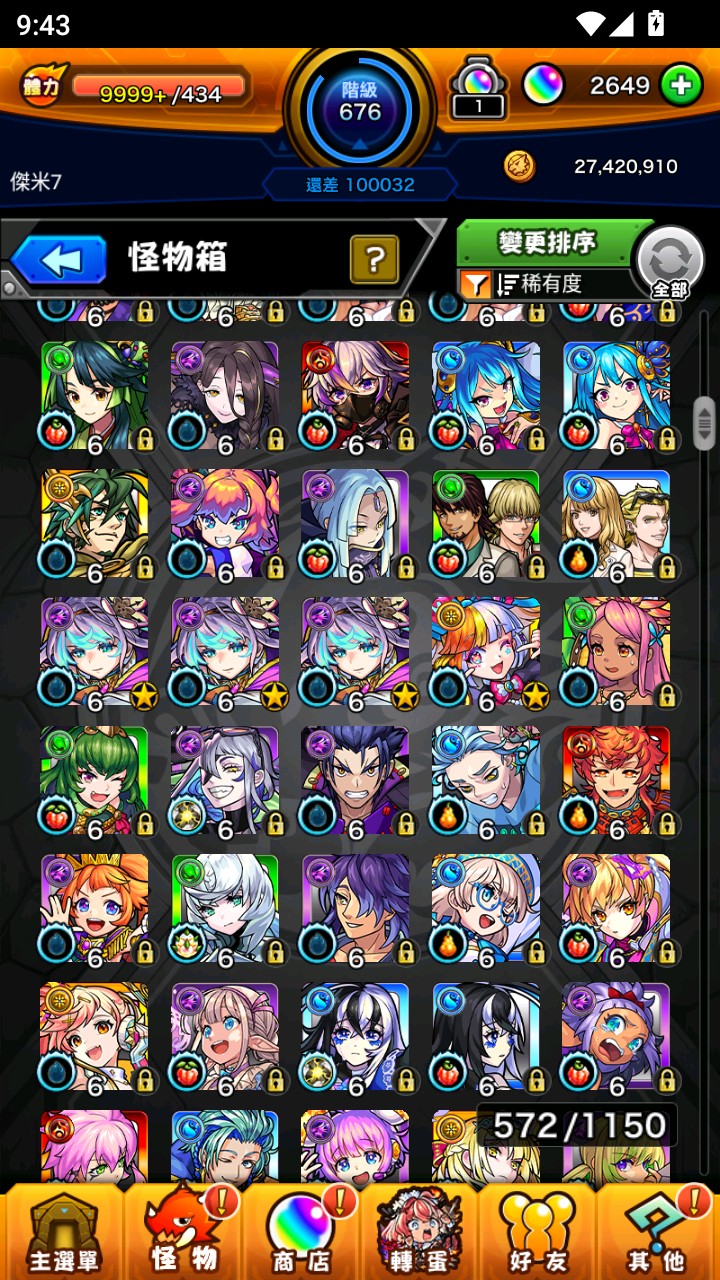Open the 主選單 tab

click(63, 1232)
